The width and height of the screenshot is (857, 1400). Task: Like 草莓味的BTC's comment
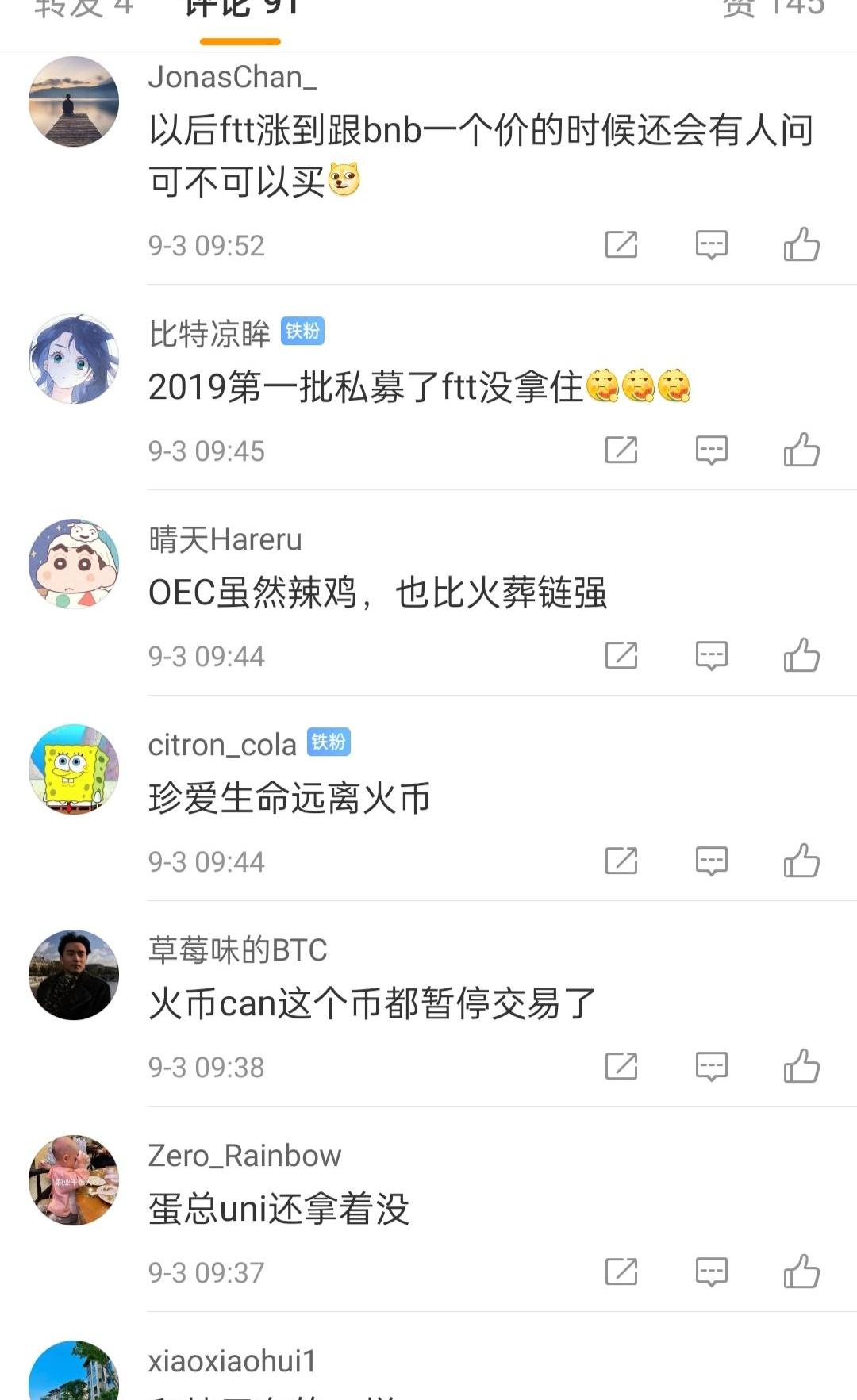click(801, 1066)
